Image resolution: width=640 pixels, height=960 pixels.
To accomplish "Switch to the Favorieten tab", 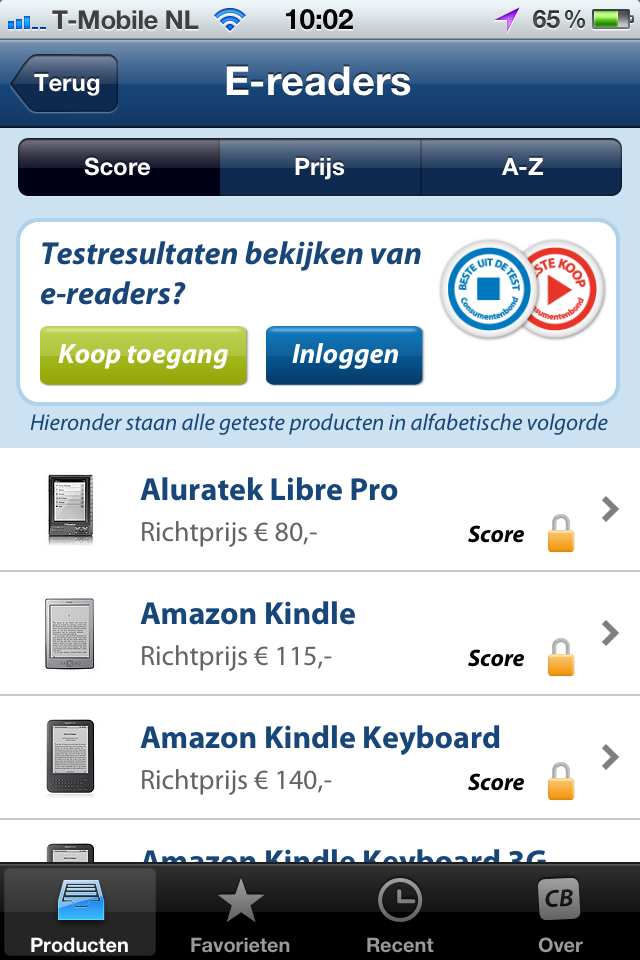I will coord(240,915).
